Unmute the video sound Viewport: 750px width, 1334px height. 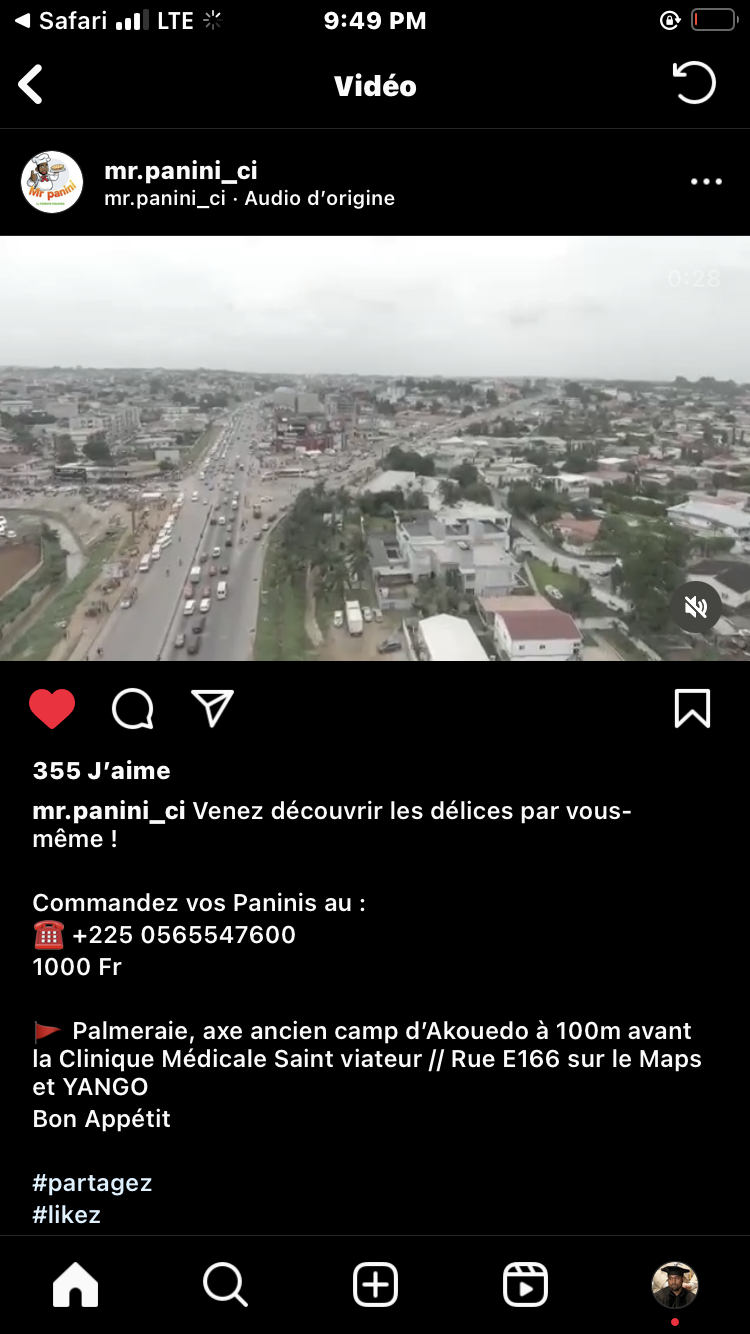(x=696, y=607)
